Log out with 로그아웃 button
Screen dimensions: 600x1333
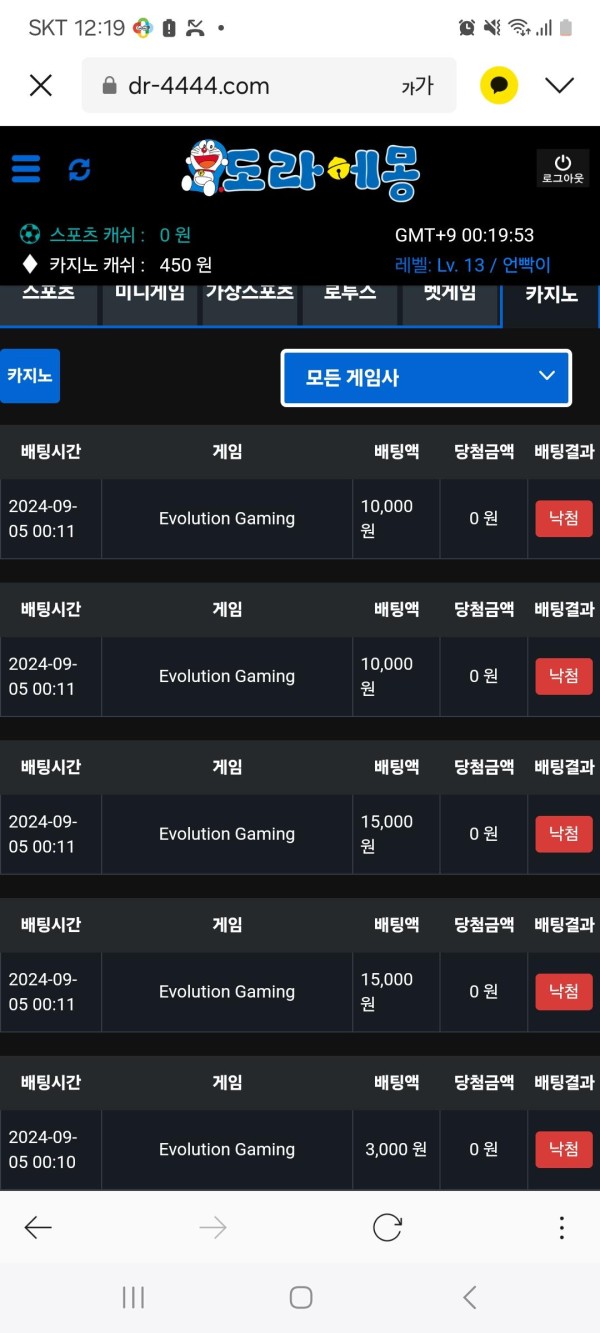[x=562, y=168]
